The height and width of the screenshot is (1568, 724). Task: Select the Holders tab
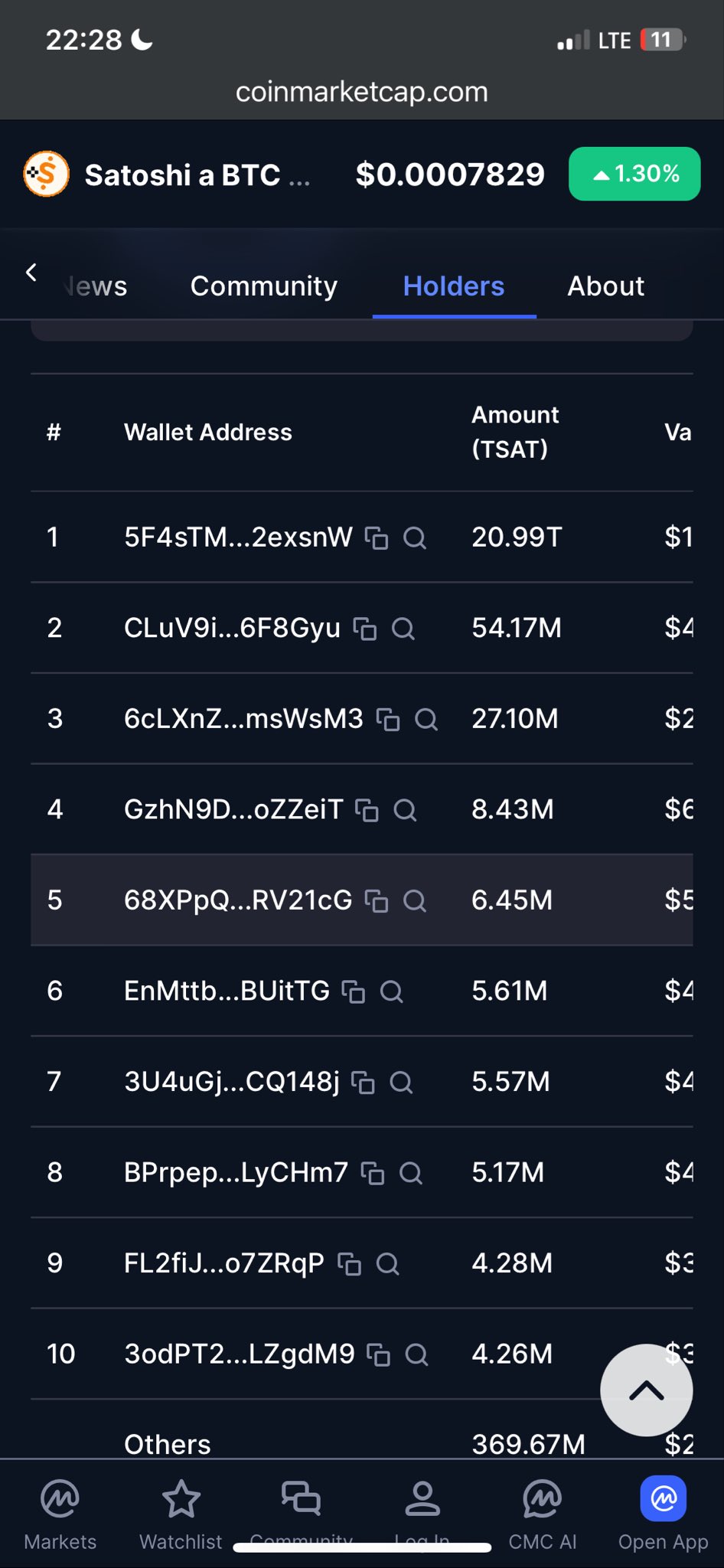(453, 286)
